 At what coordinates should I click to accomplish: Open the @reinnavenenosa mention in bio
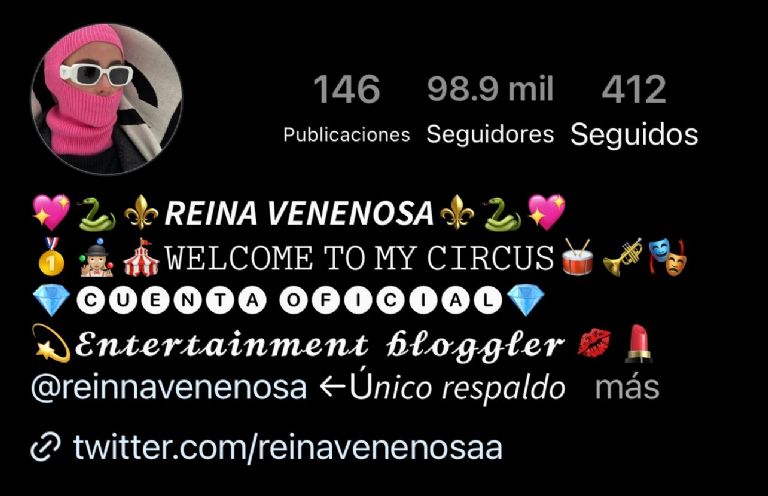(169, 387)
